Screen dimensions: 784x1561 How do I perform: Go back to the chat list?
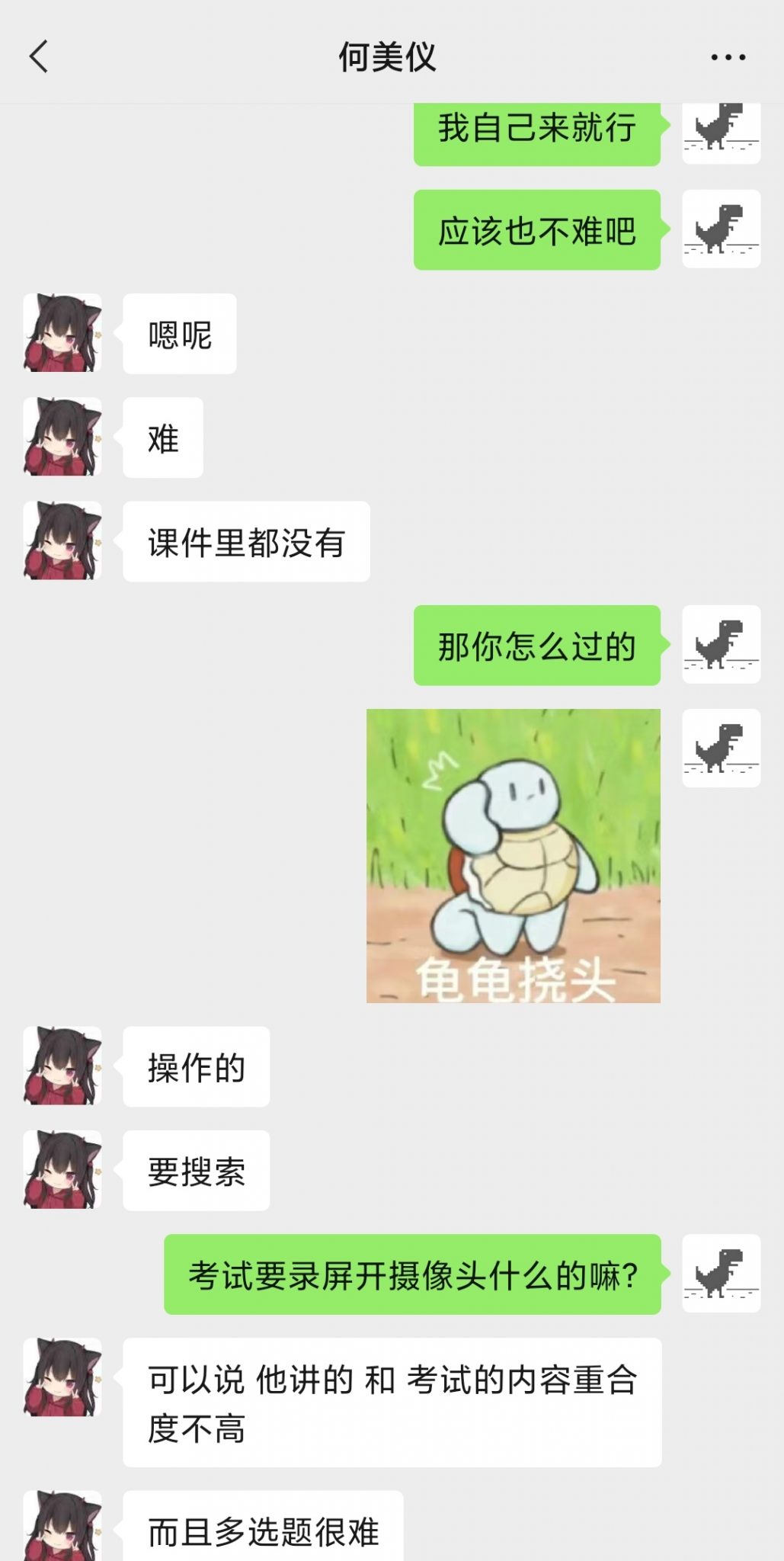coord(39,56)
